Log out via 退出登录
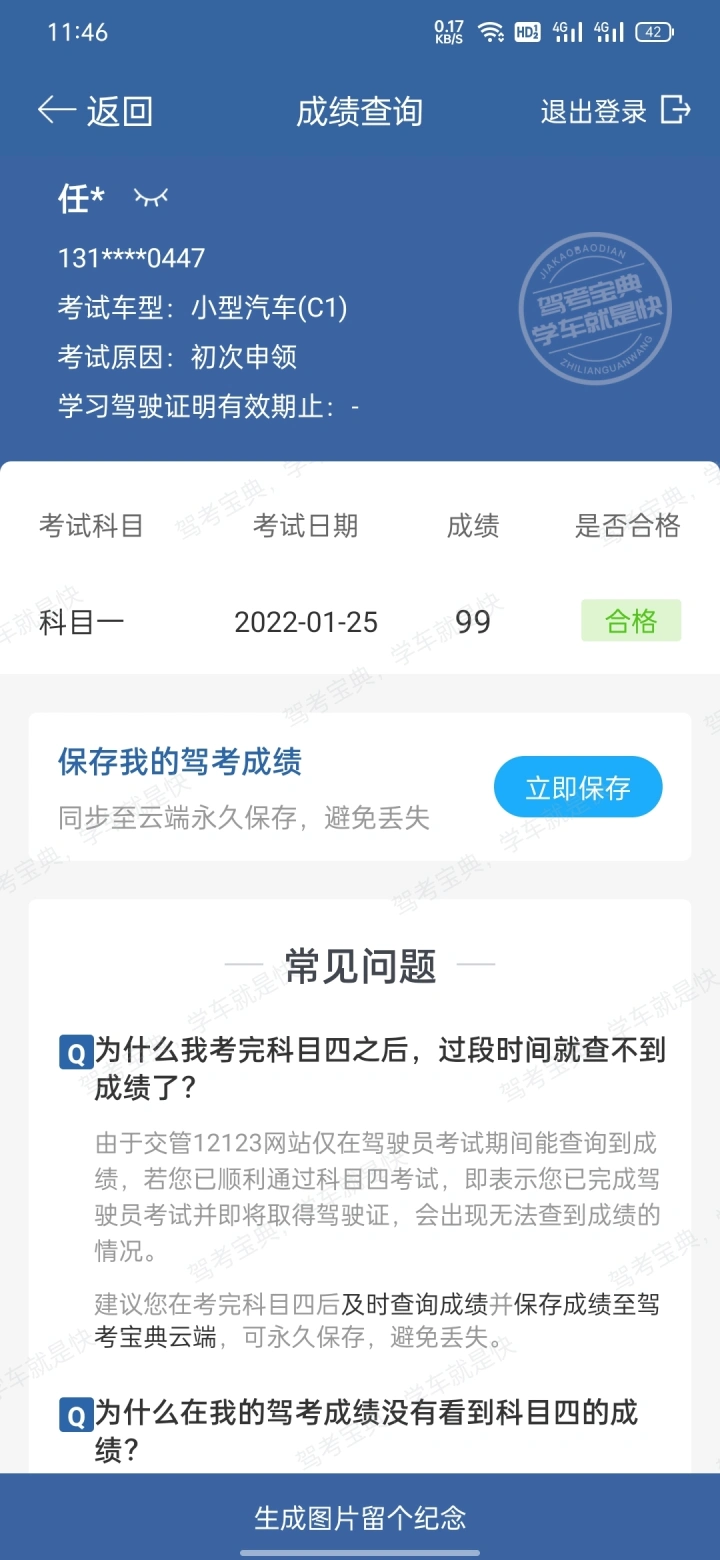The height and width of the screenshot is (1560, 720). [x=615, y=111]
